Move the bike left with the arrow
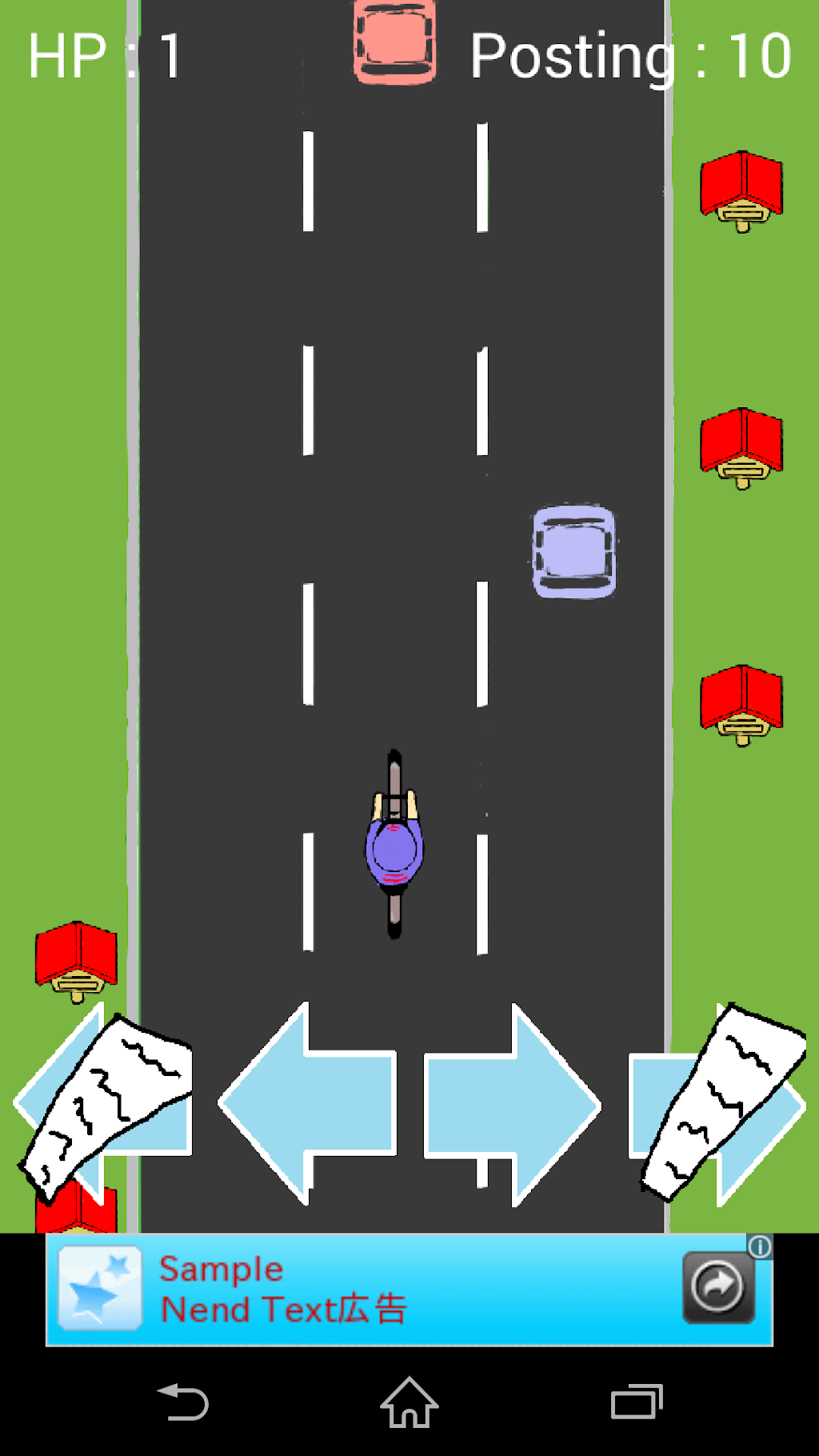 tap(309, 1104)
